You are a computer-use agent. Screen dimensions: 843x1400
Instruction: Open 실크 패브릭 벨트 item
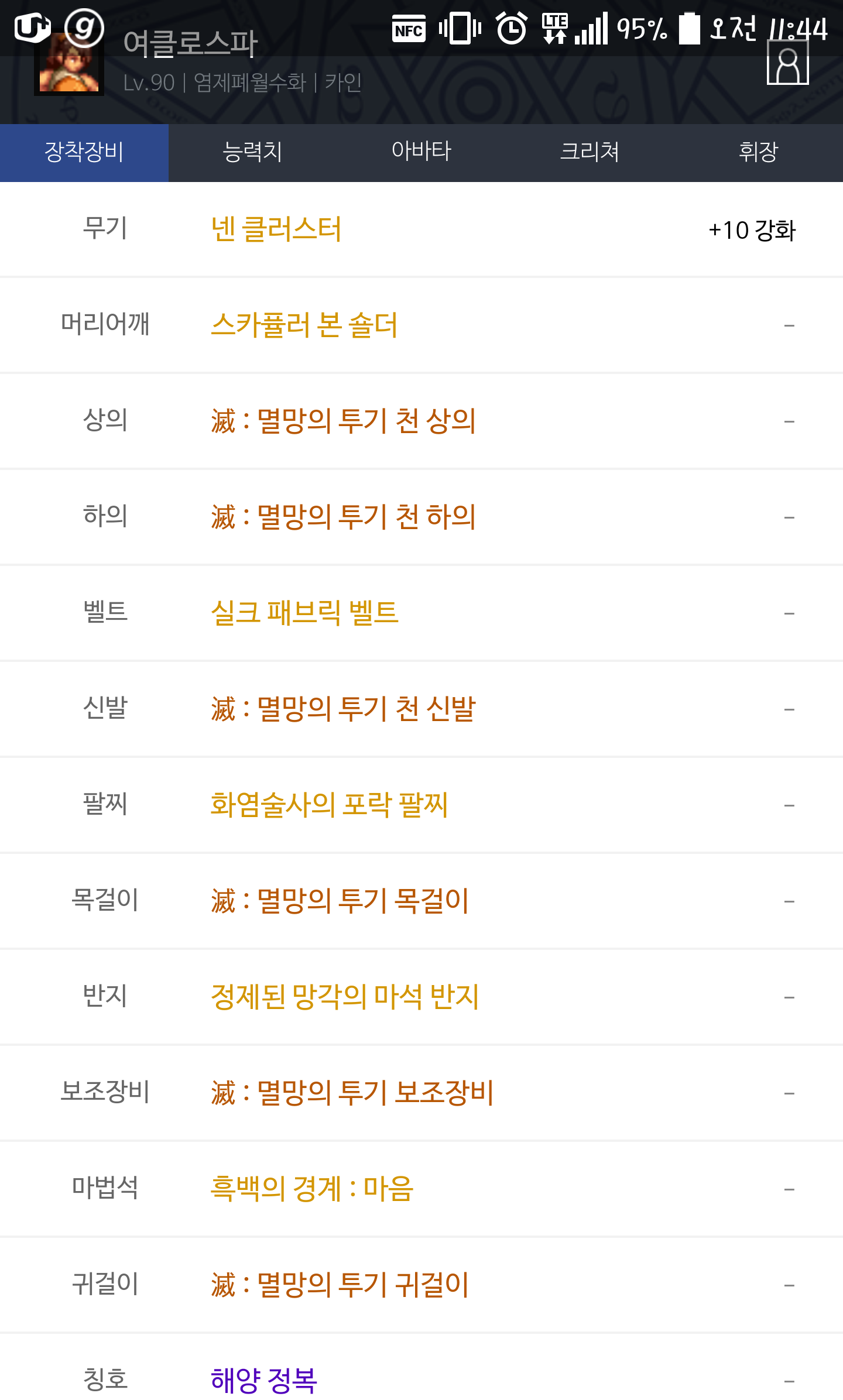(304, 613)
